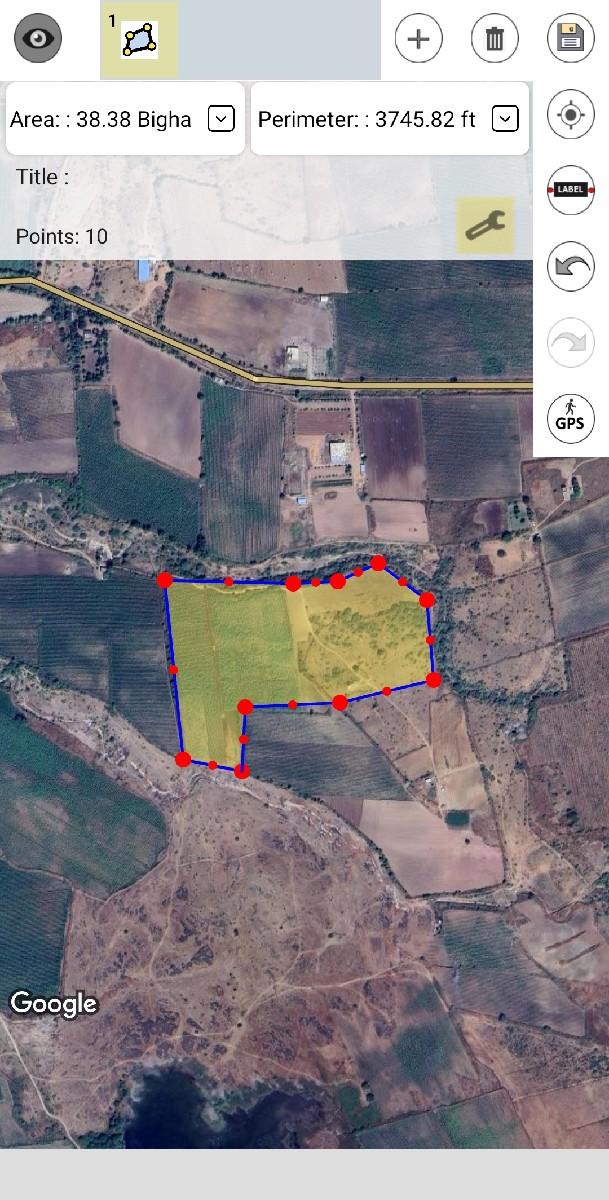This screenshot has height=1200, width=609.
Task: Add a new measurement with plus
Action: pyautogui.click(x=419, y=39)
